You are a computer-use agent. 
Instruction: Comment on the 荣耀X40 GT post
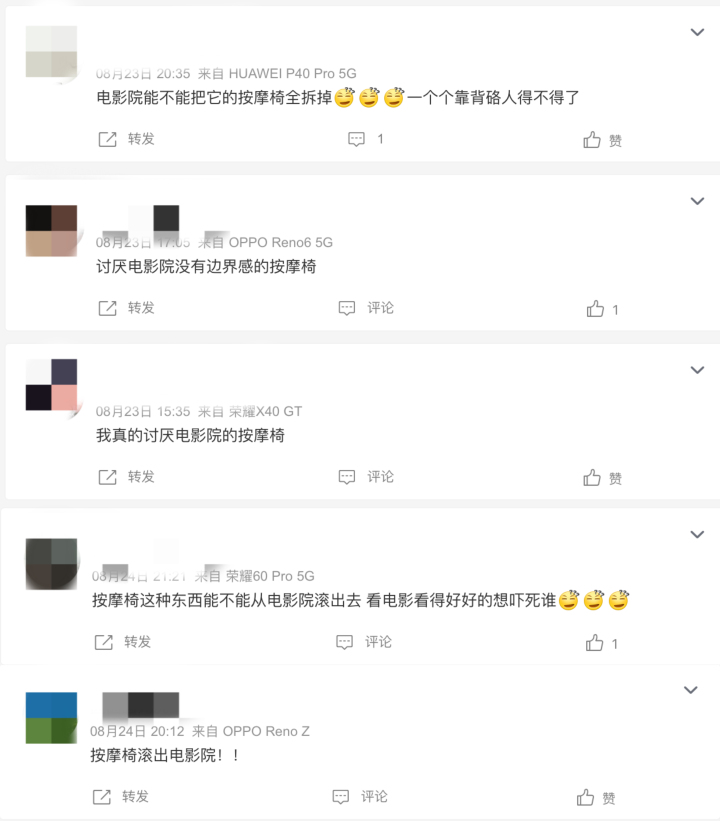[x=367, y=477]
